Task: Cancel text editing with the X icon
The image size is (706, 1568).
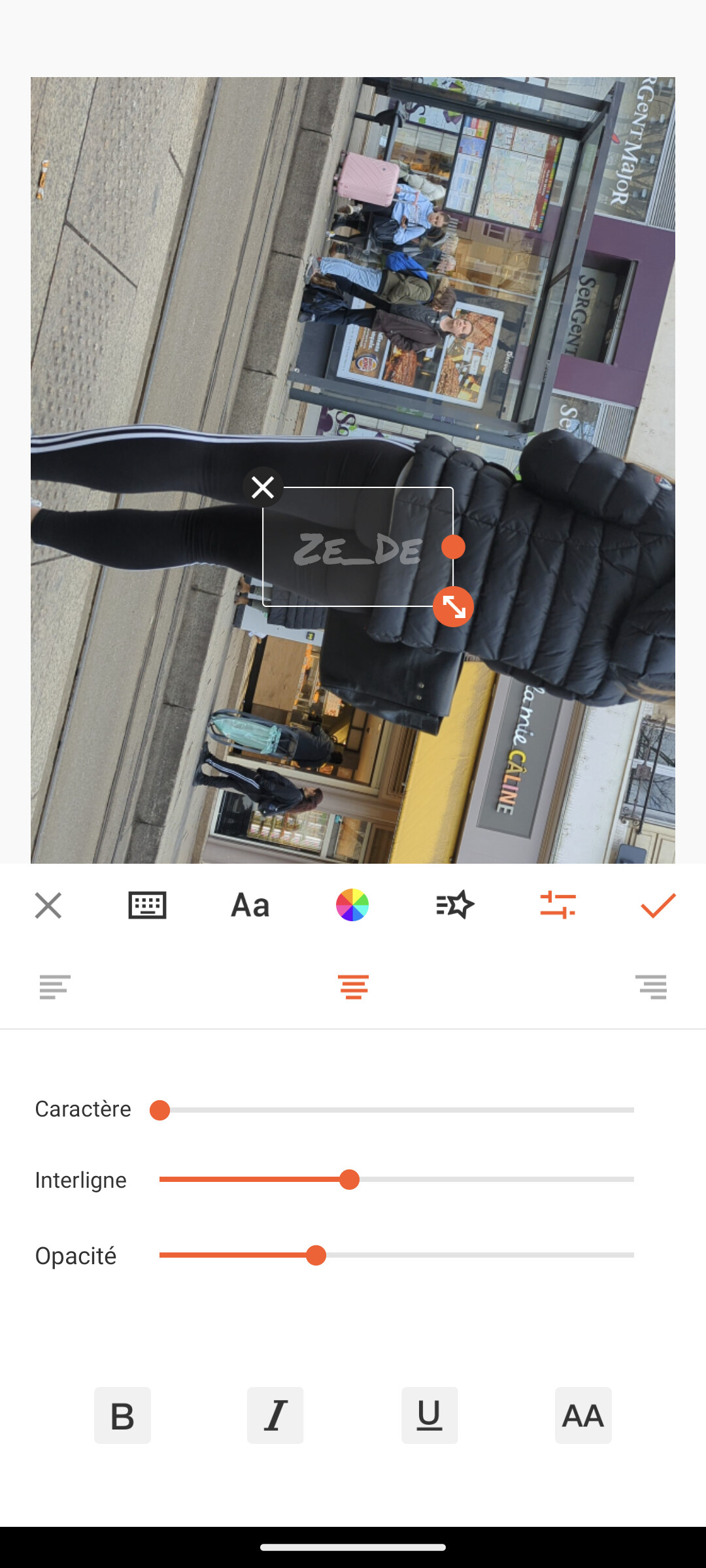Action: 48,906
